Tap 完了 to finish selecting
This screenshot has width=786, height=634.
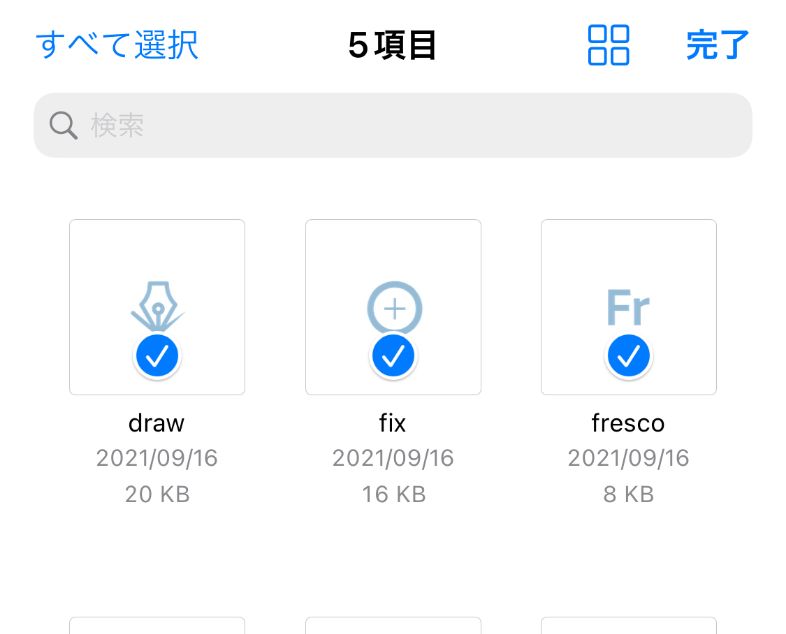pos(717,45)
